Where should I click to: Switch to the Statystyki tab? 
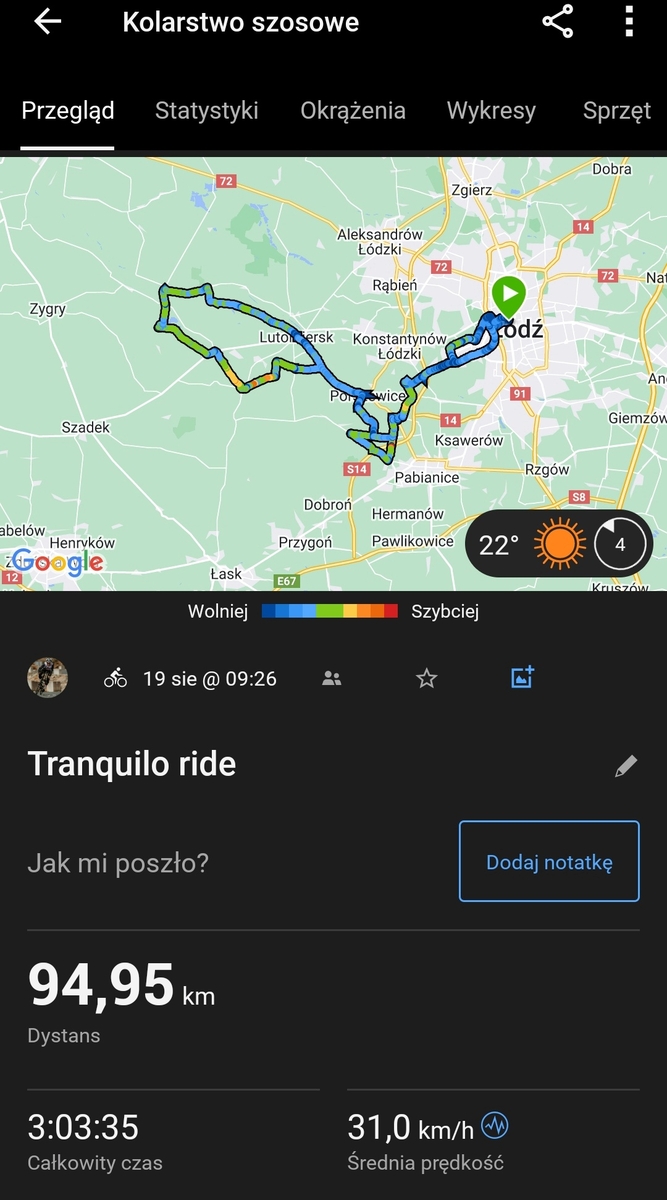click(x=207, y=111)
